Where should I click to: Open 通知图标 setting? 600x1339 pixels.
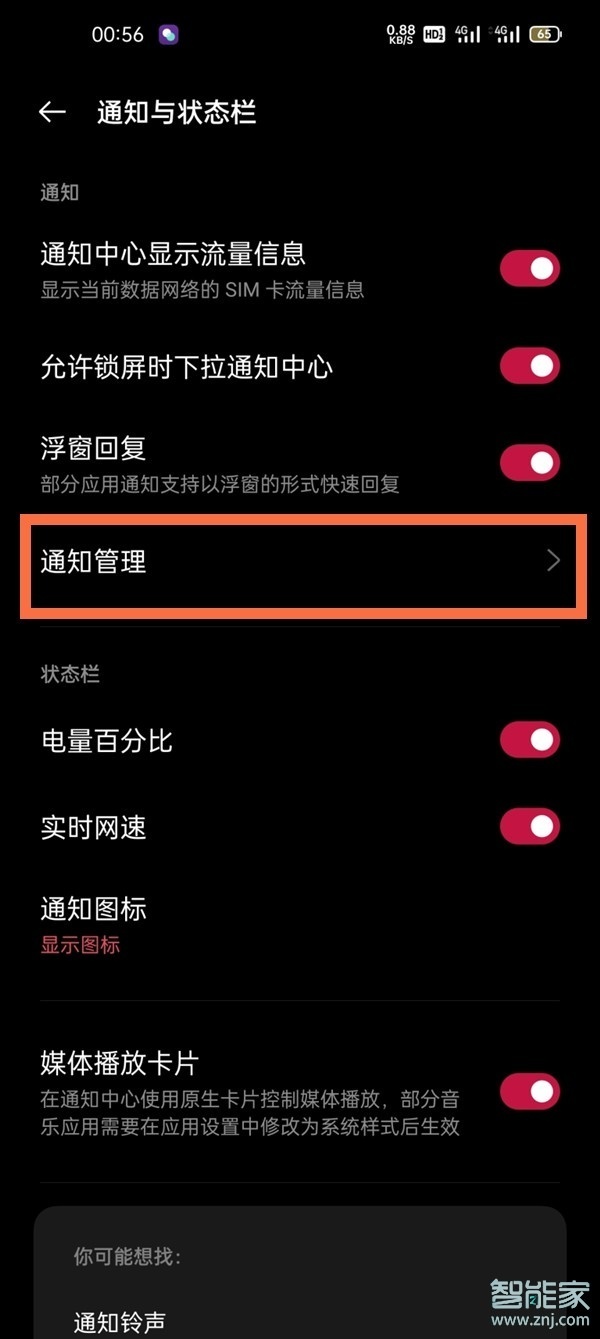coord(94,924)
